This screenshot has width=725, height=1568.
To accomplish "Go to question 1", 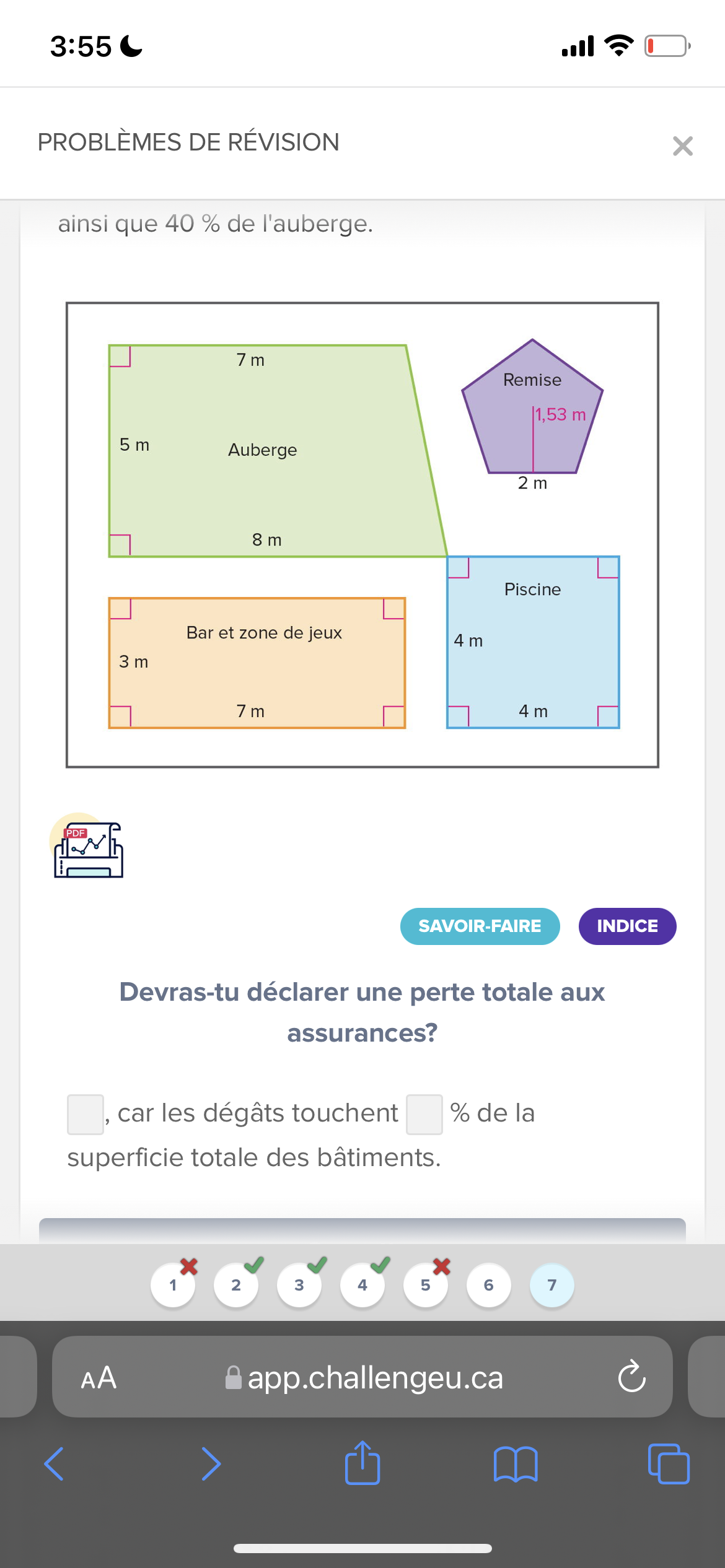I will (x=173, y=1285).
